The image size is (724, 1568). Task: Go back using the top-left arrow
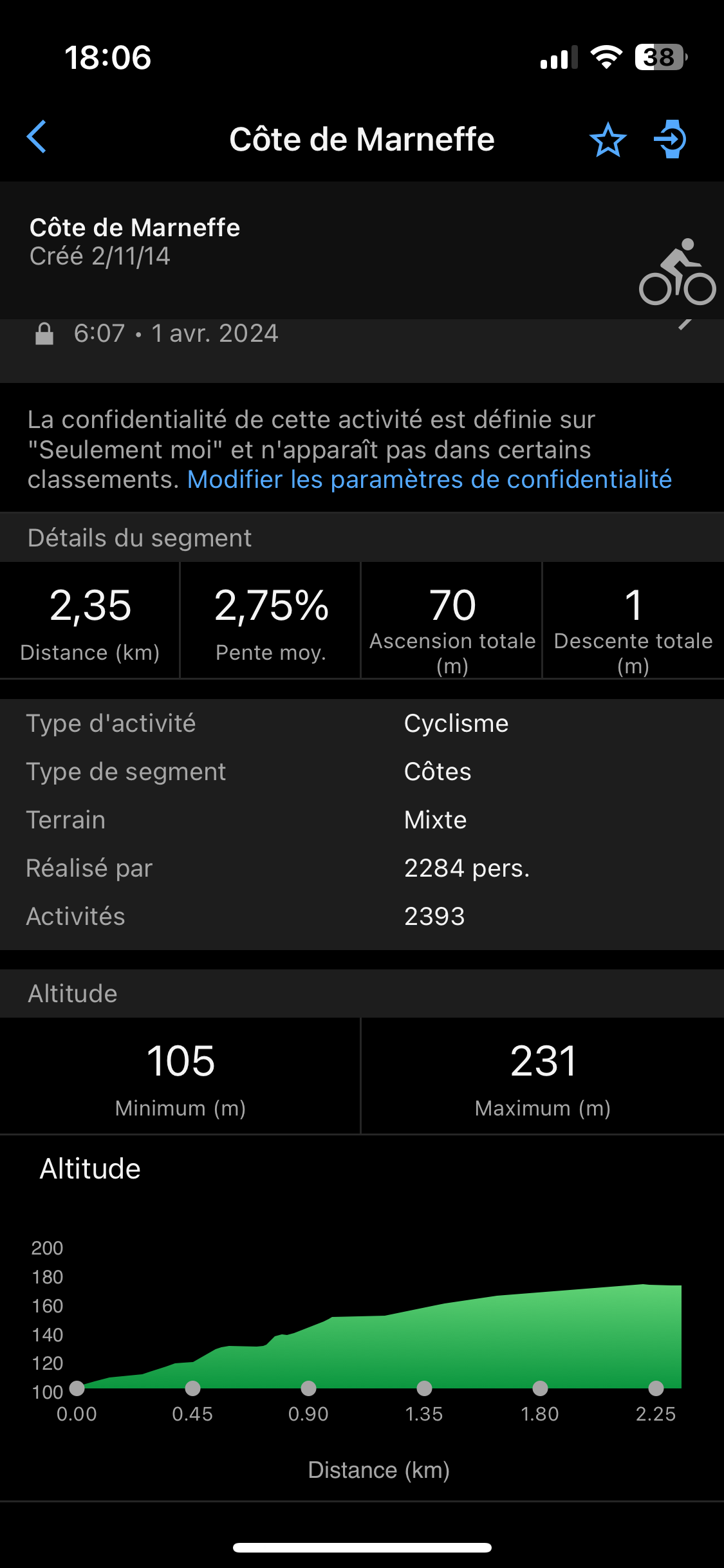pos(37,137)
